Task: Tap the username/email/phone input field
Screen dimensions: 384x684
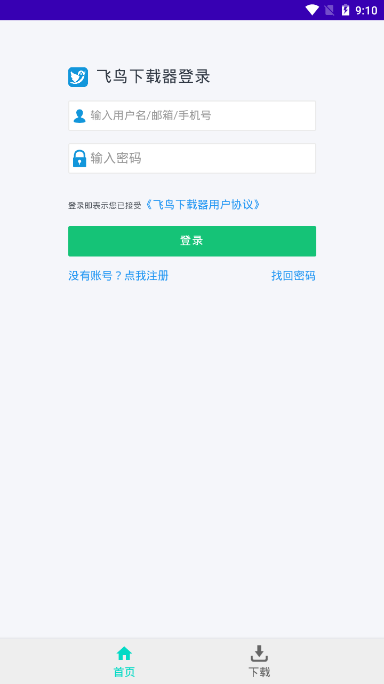Action: click(192, 116)
